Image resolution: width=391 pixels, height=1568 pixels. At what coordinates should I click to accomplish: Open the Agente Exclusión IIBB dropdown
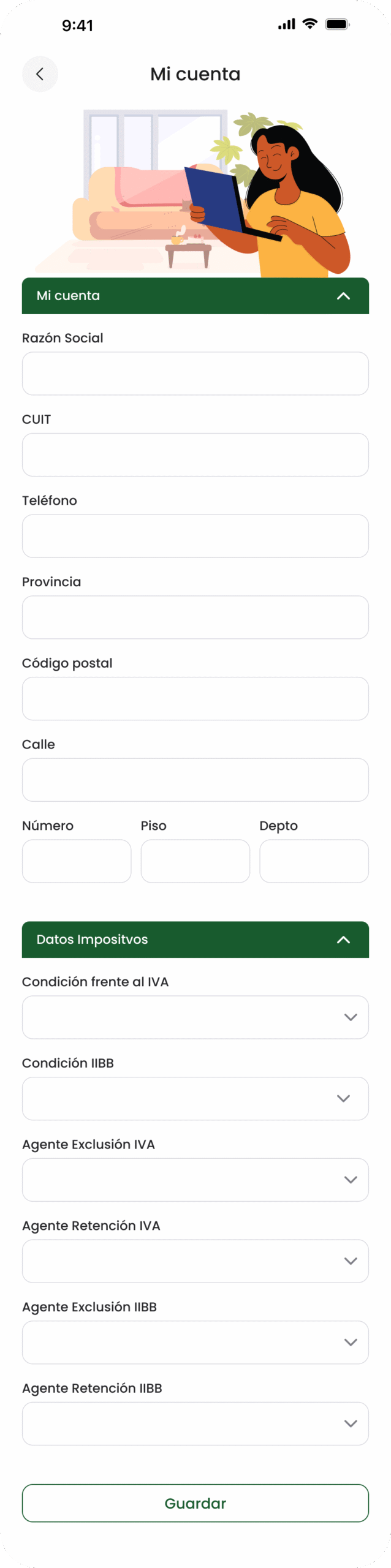click(x=195, y=1342)
